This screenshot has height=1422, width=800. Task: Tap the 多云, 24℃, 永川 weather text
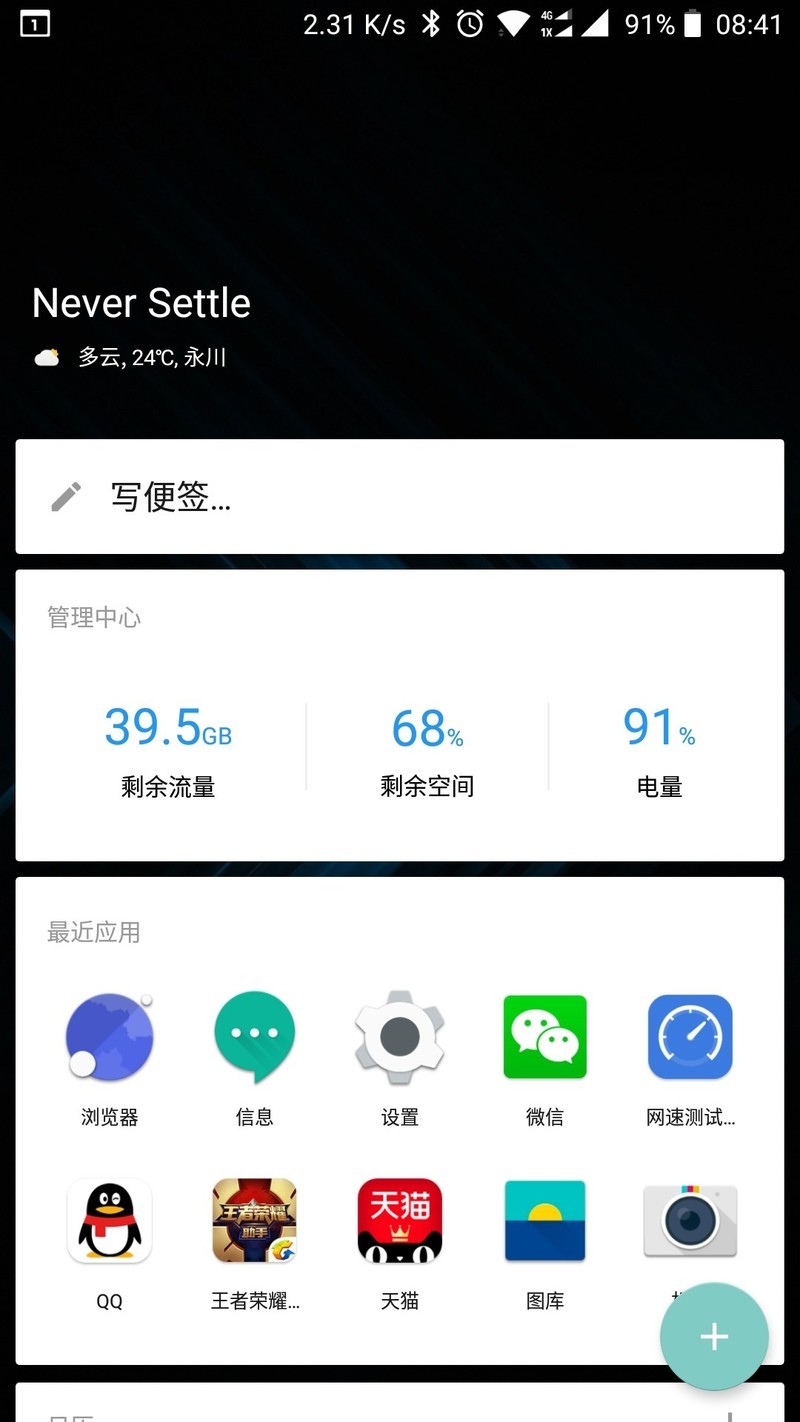[152, 356]
